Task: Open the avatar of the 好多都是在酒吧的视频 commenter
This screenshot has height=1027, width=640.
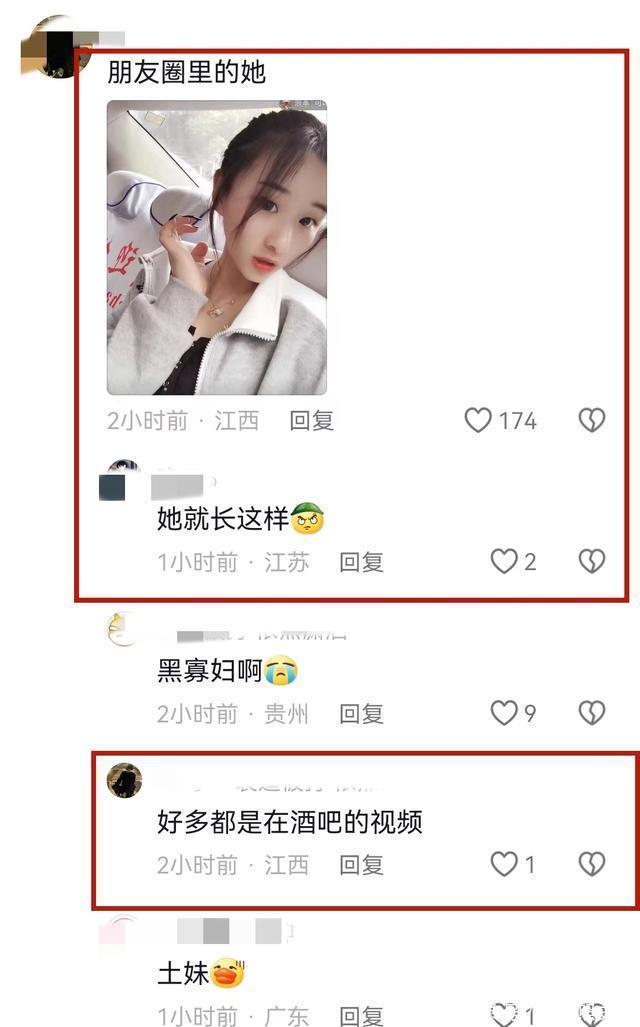Action: (125, 780)
